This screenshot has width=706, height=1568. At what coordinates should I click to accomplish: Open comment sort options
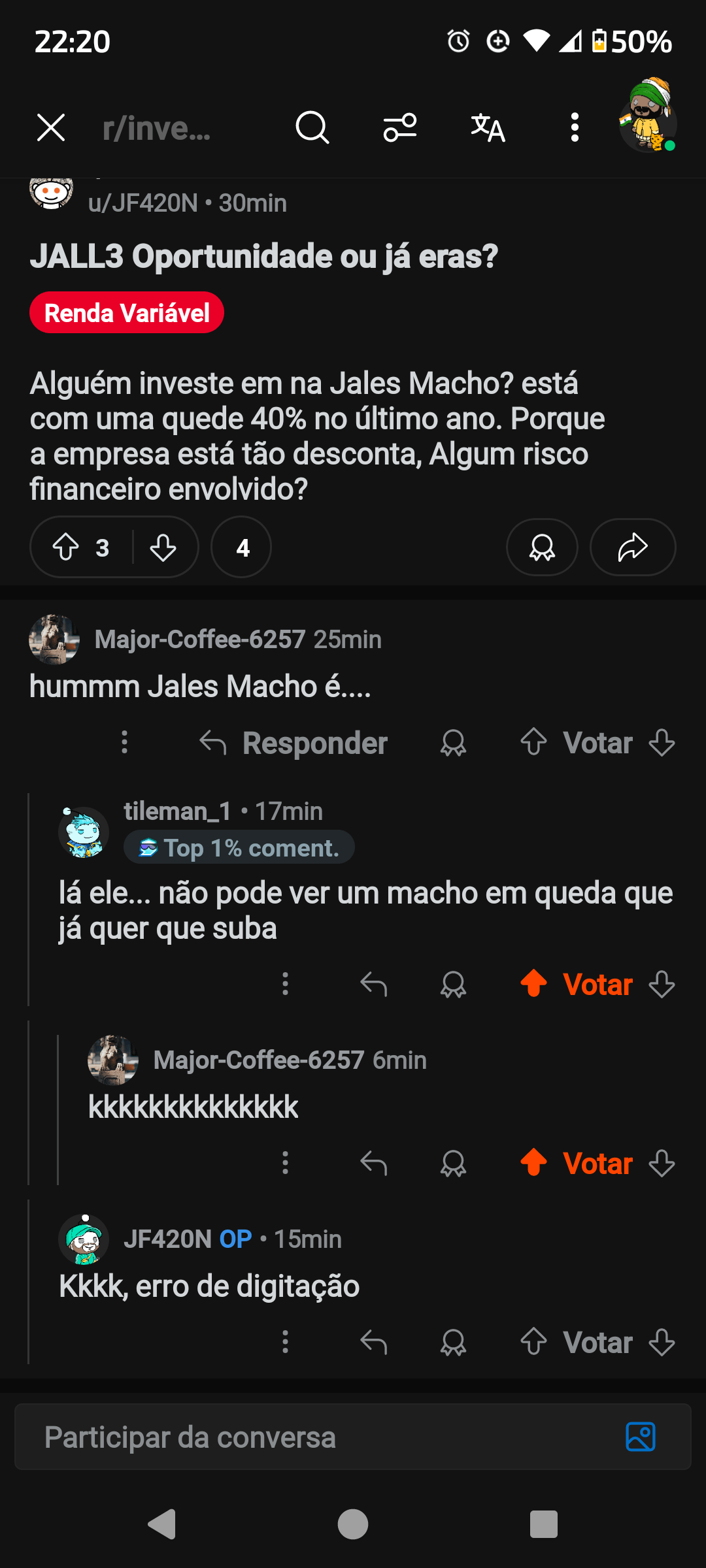(400, 127)
